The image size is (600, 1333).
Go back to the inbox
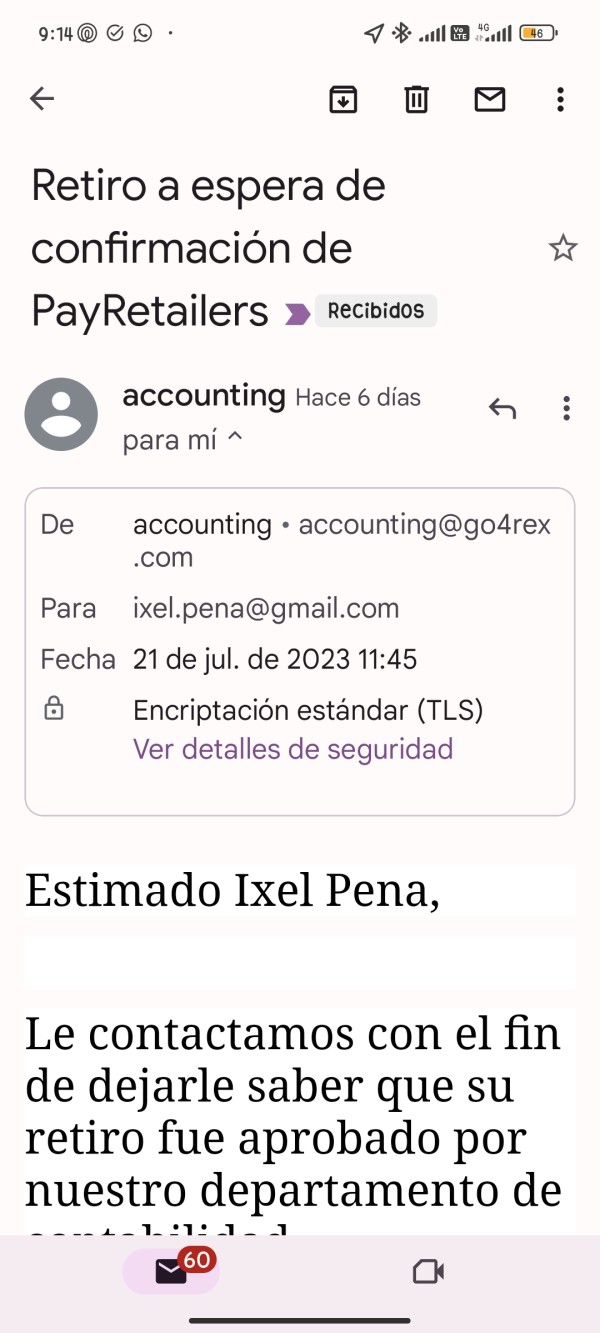click(x=42, y=98)
